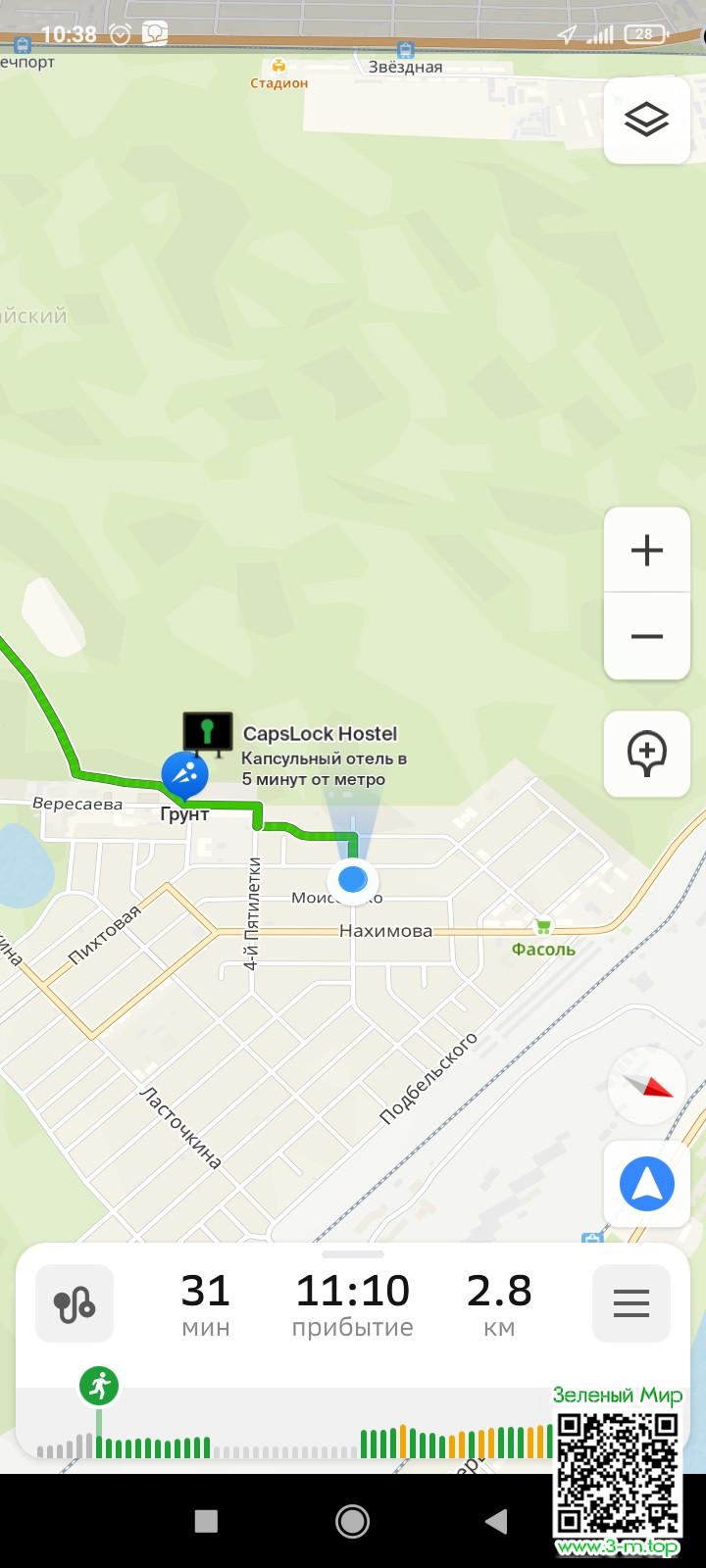
Task: Open the map layers selector
Action: pyautogui.click(x=646, y=121)
